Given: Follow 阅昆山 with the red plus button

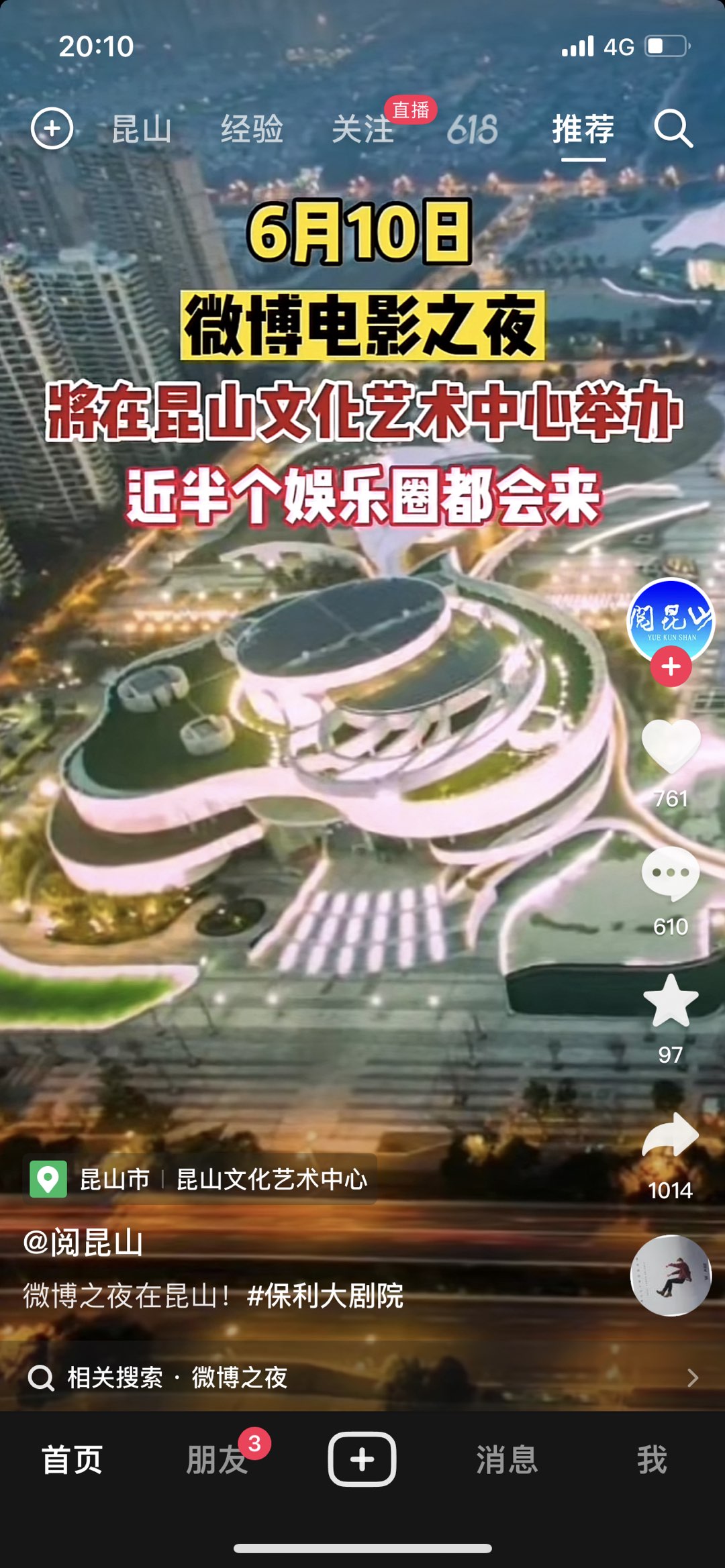Looking at the screenshot, I should [x=671, y=667].
